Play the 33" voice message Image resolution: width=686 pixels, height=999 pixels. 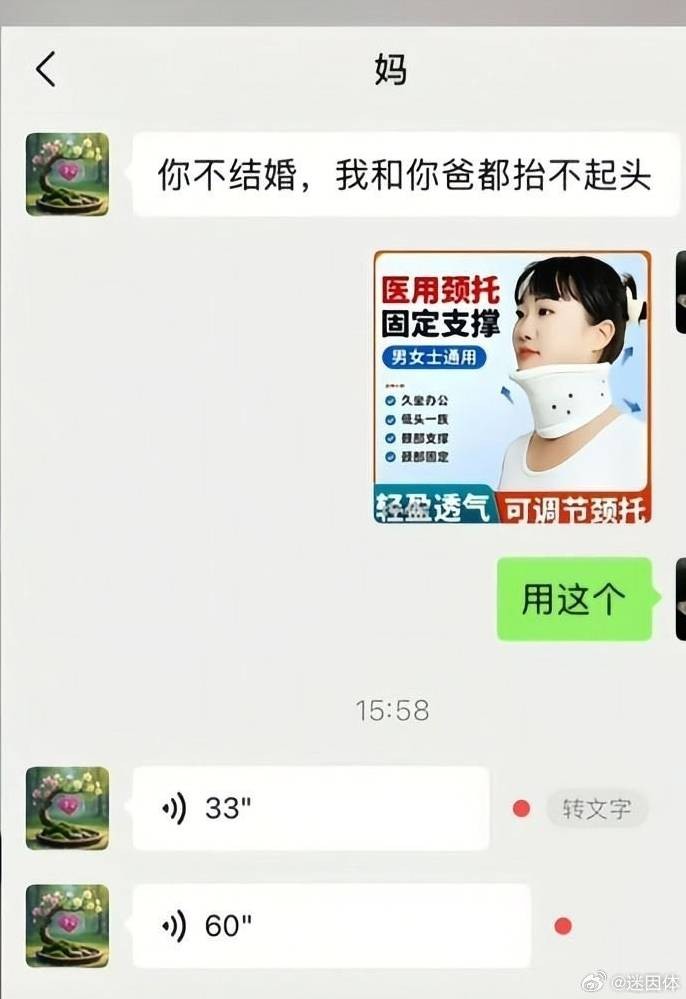point(310,808)
